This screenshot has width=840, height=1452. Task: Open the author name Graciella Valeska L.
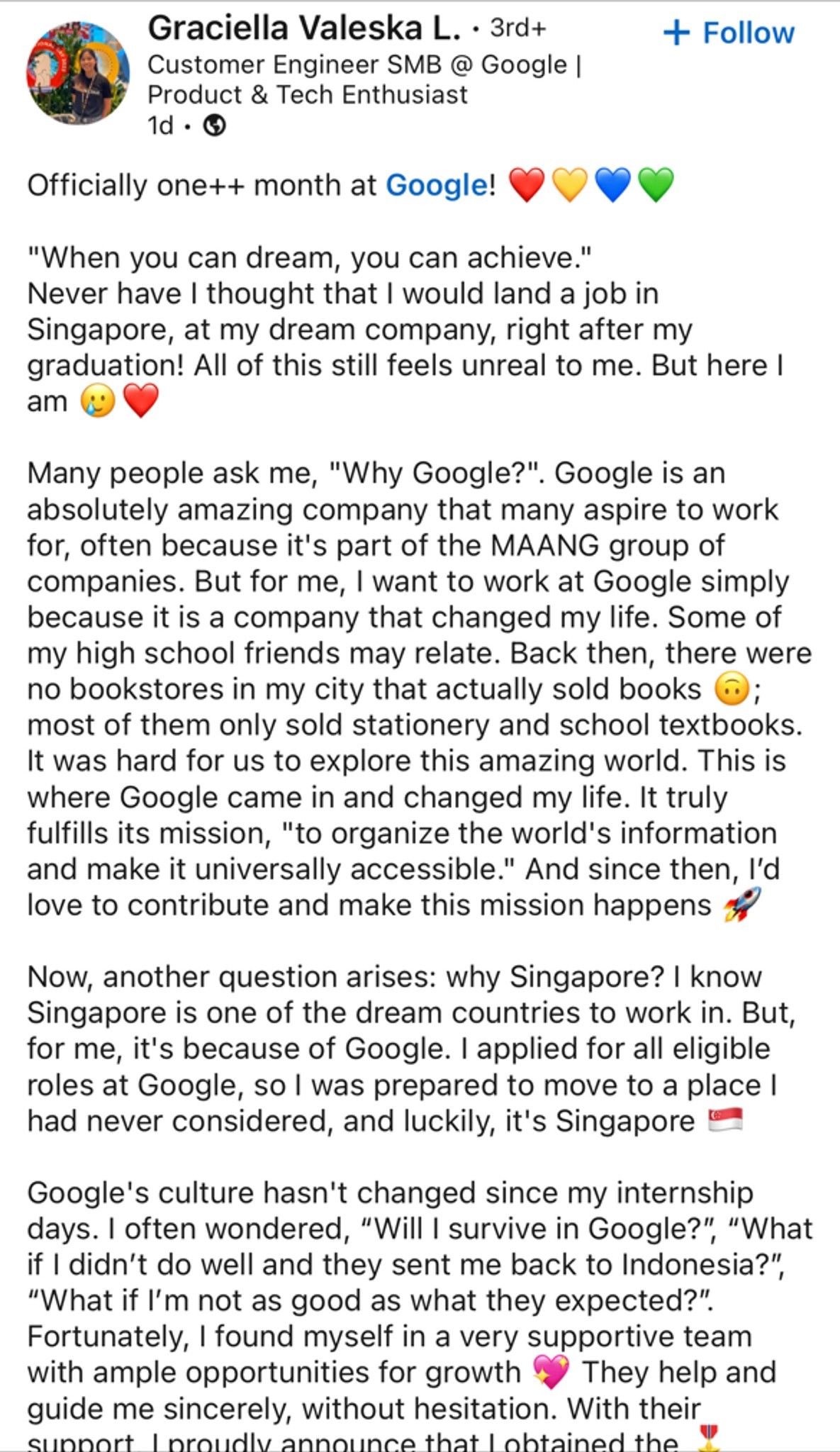(x=303, y=28)
